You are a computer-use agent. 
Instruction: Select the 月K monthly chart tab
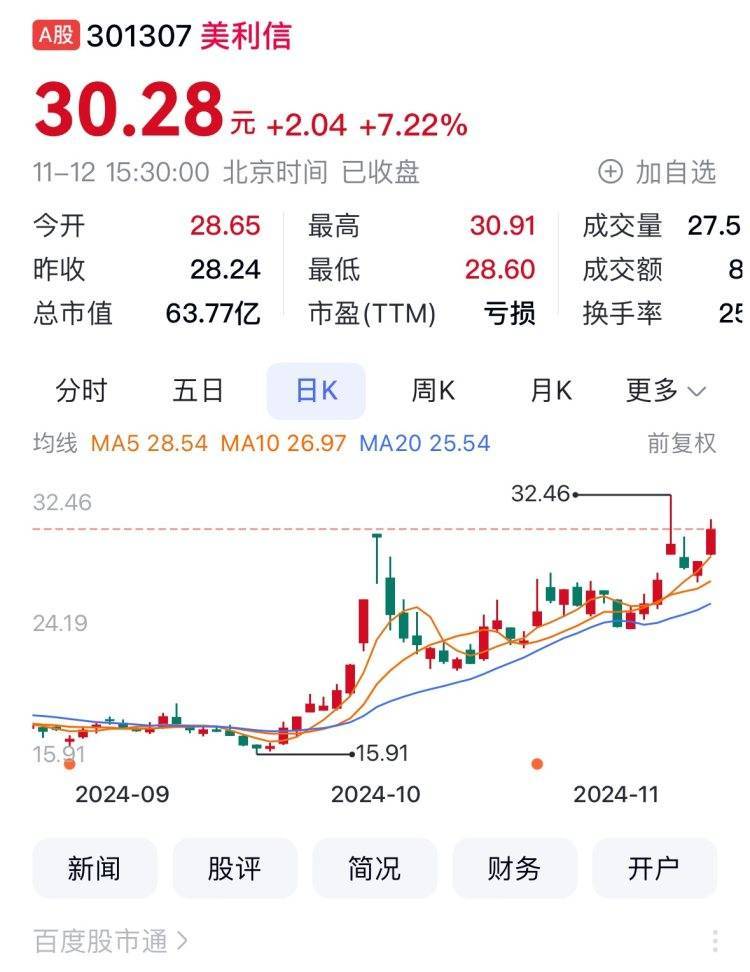click(x=549, y=391)
